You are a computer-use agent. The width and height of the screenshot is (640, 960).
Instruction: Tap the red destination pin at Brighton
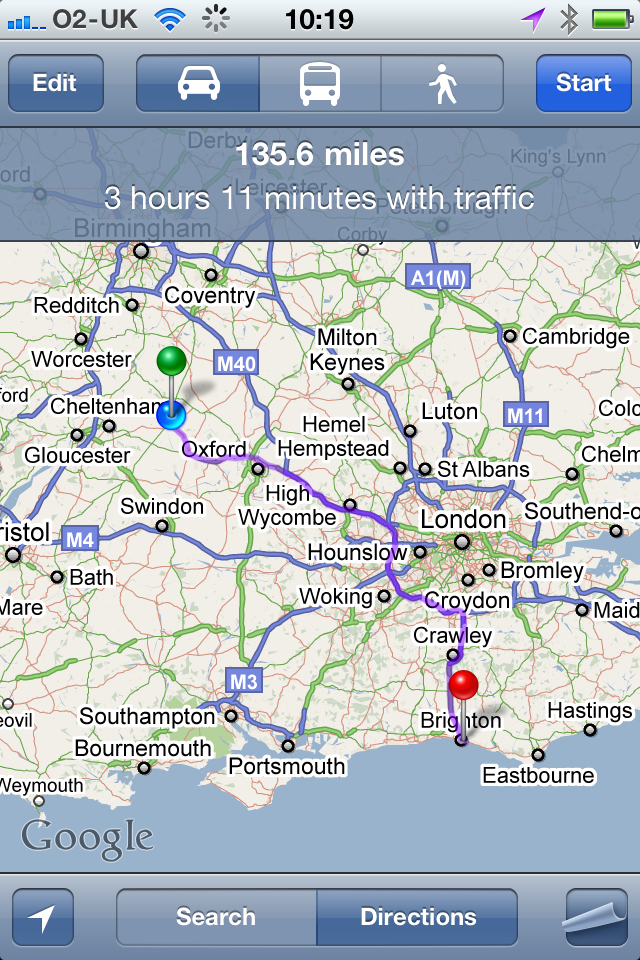(x=463, y=687)
